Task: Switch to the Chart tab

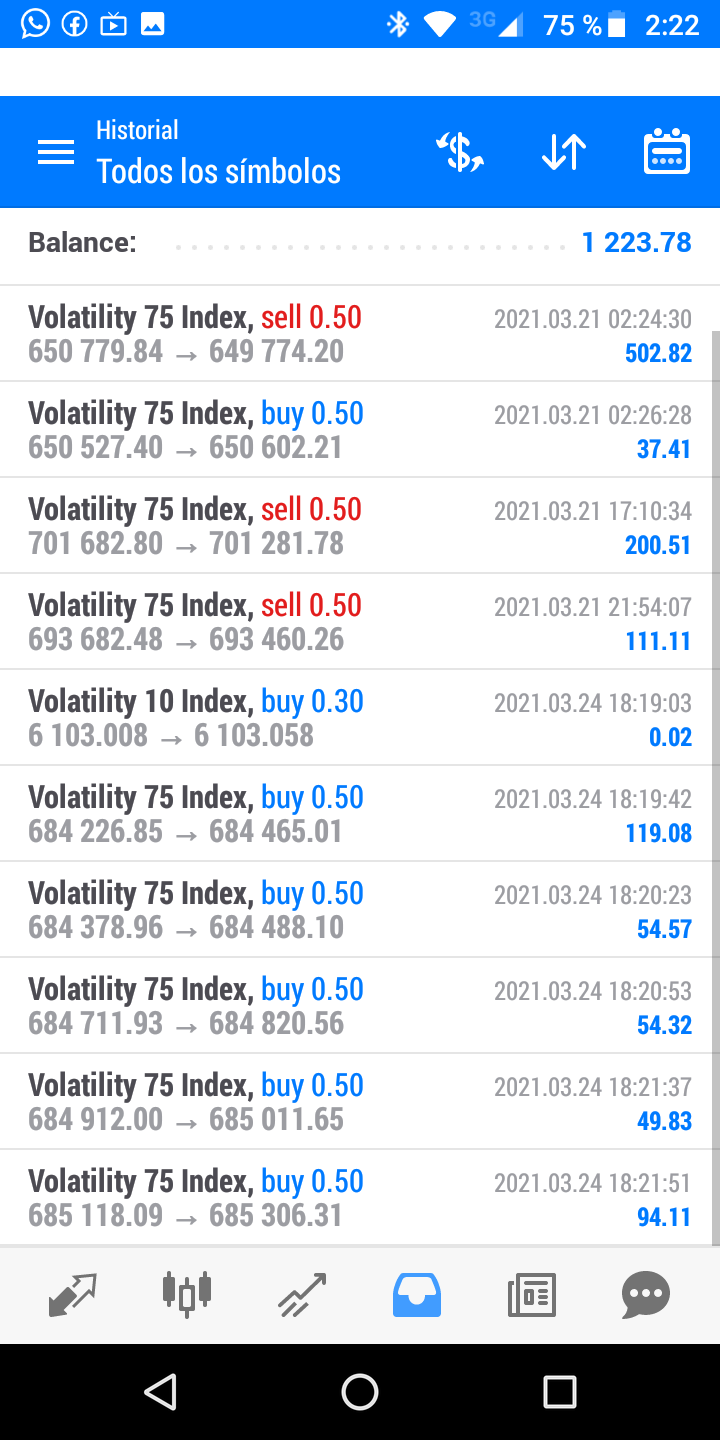Action: (187, 1295)
